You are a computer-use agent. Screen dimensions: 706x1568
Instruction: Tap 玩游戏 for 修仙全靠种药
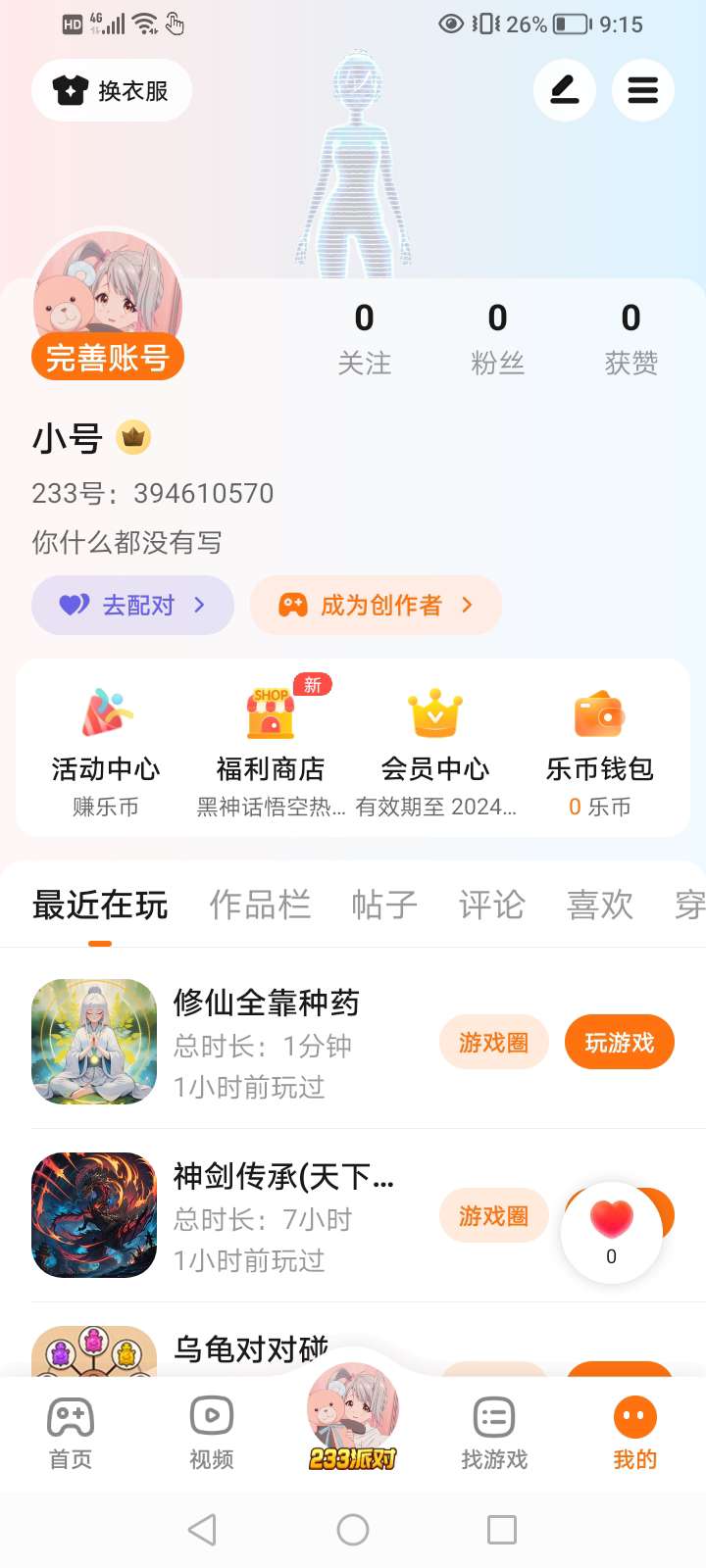point(619,1042)
